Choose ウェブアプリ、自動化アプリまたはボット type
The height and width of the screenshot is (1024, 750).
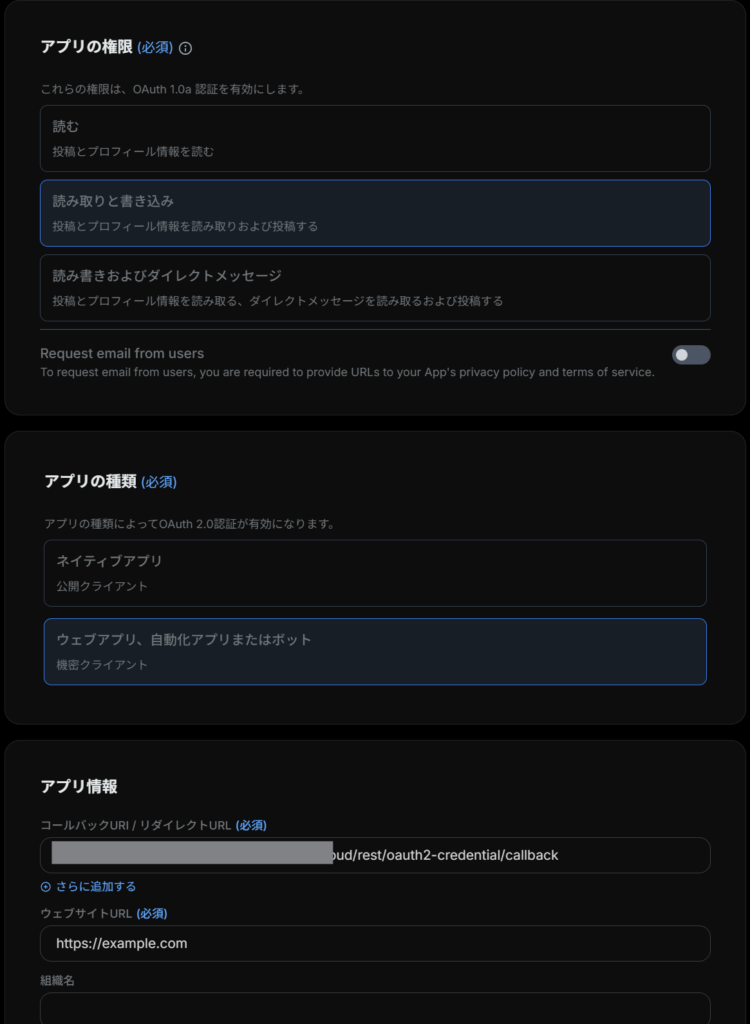[375, 651]
